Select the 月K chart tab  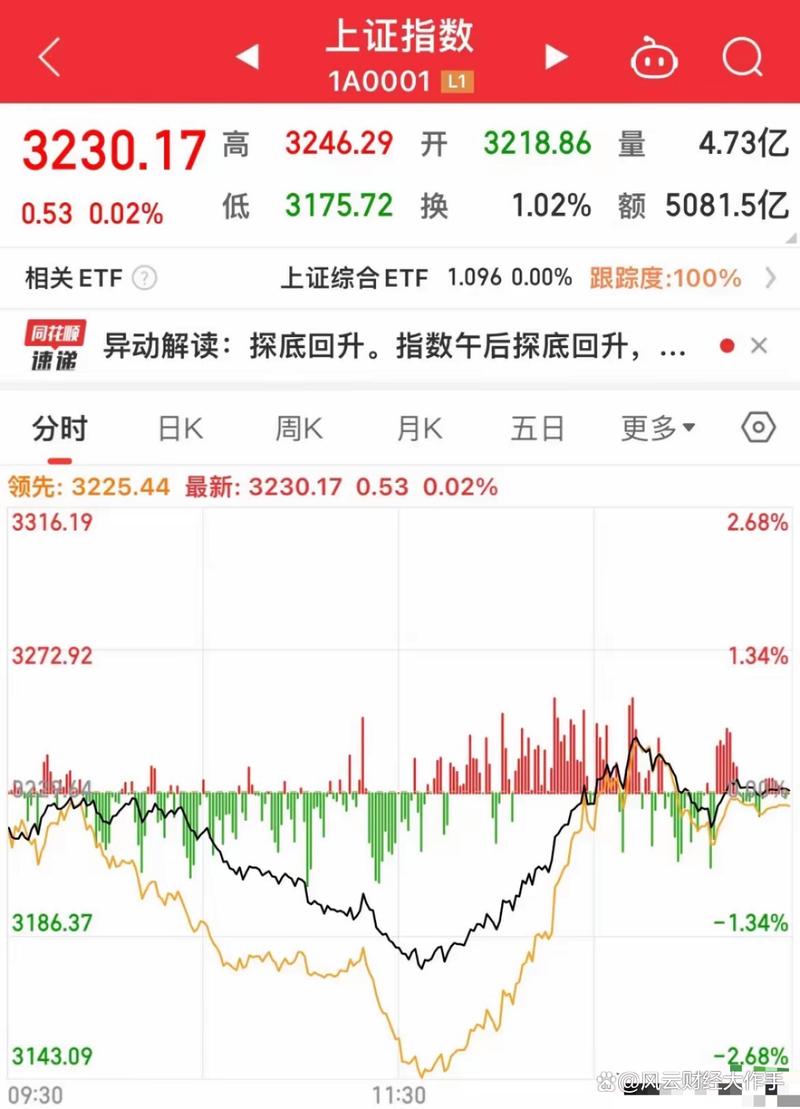pos(417,427)
